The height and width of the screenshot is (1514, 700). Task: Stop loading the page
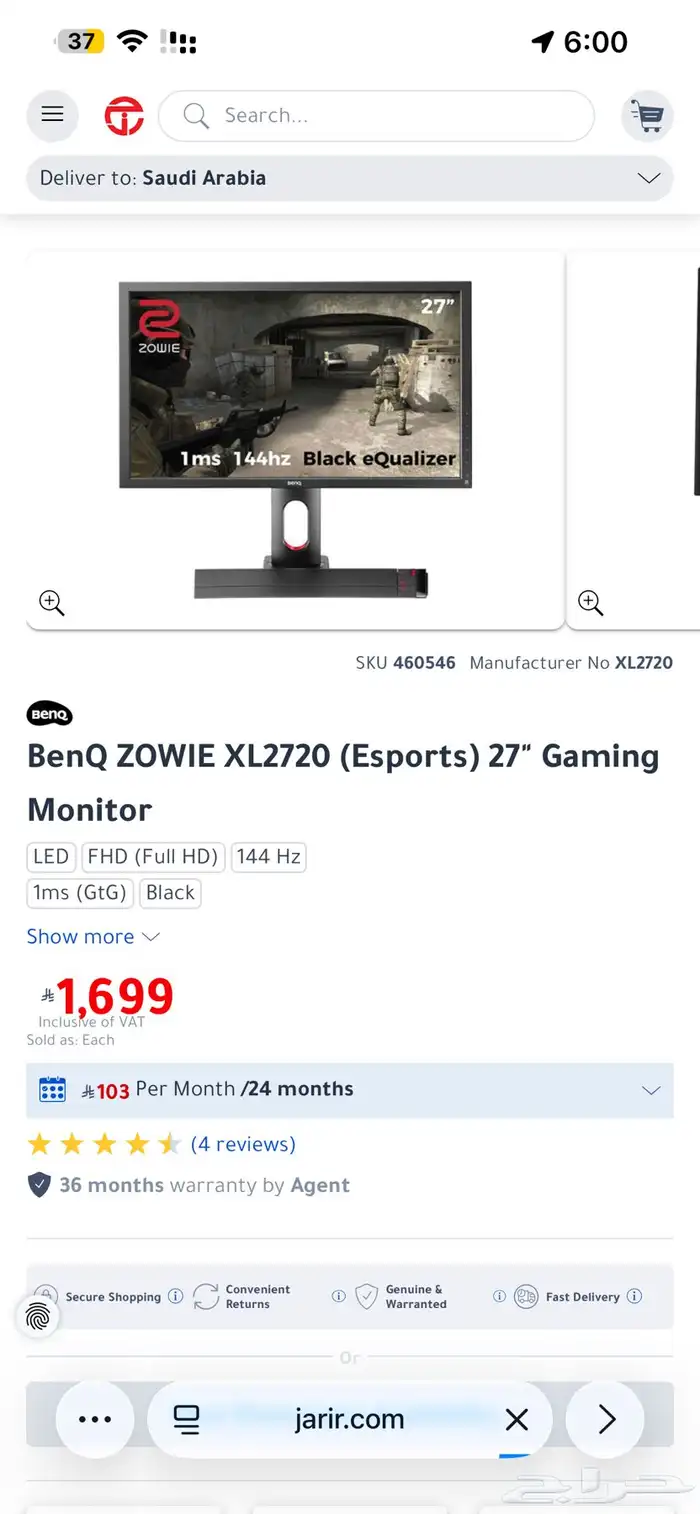coord(516,1419)
